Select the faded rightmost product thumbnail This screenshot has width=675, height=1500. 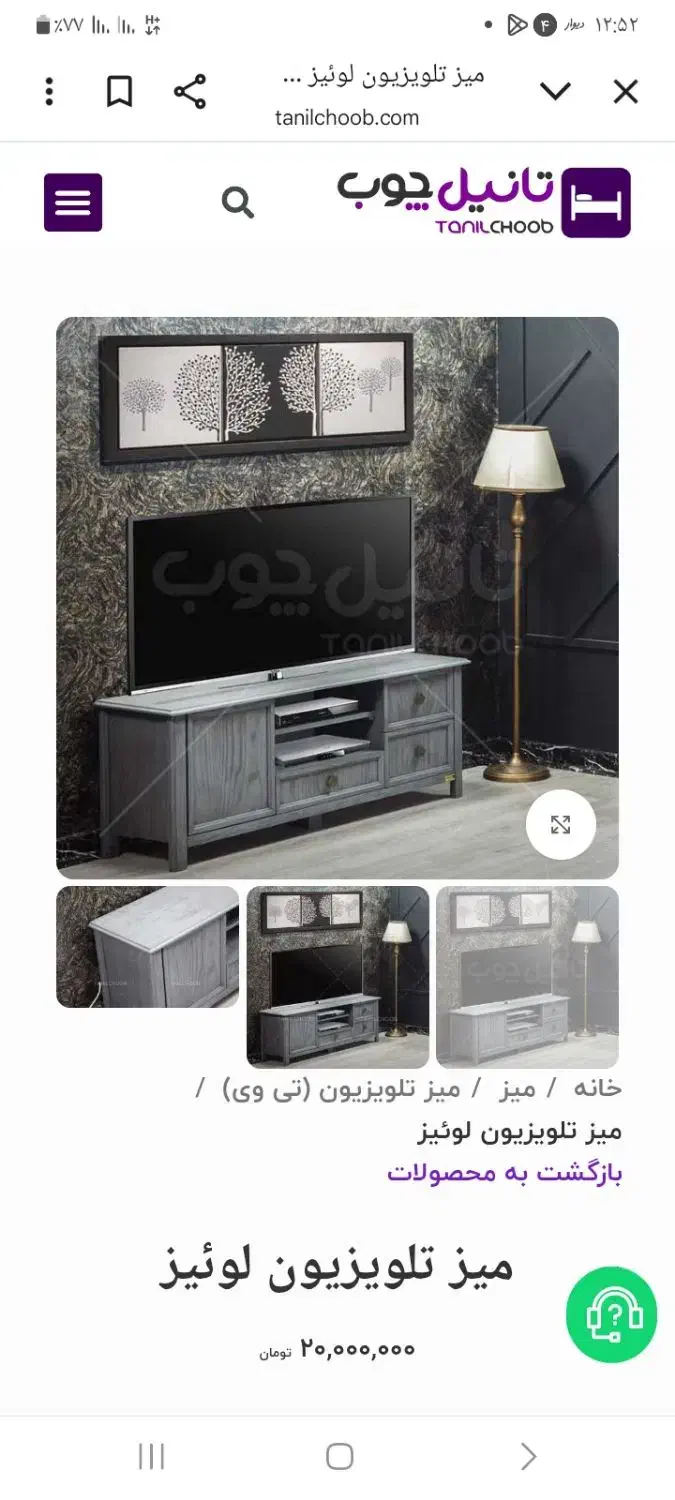(527, 976)
